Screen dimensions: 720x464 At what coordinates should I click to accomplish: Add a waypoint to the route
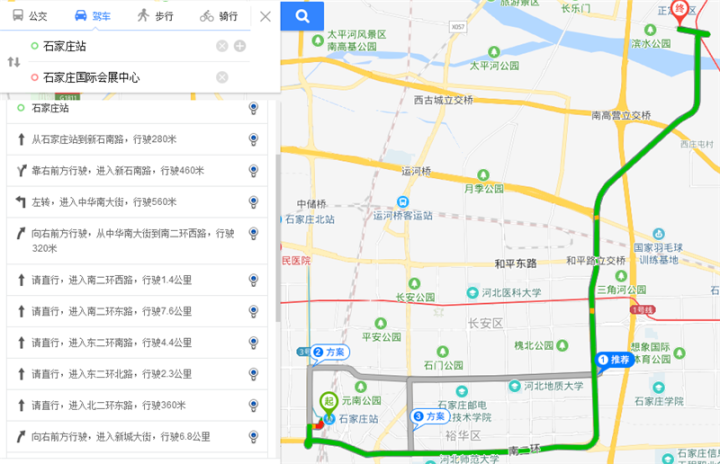pos(240,46)
